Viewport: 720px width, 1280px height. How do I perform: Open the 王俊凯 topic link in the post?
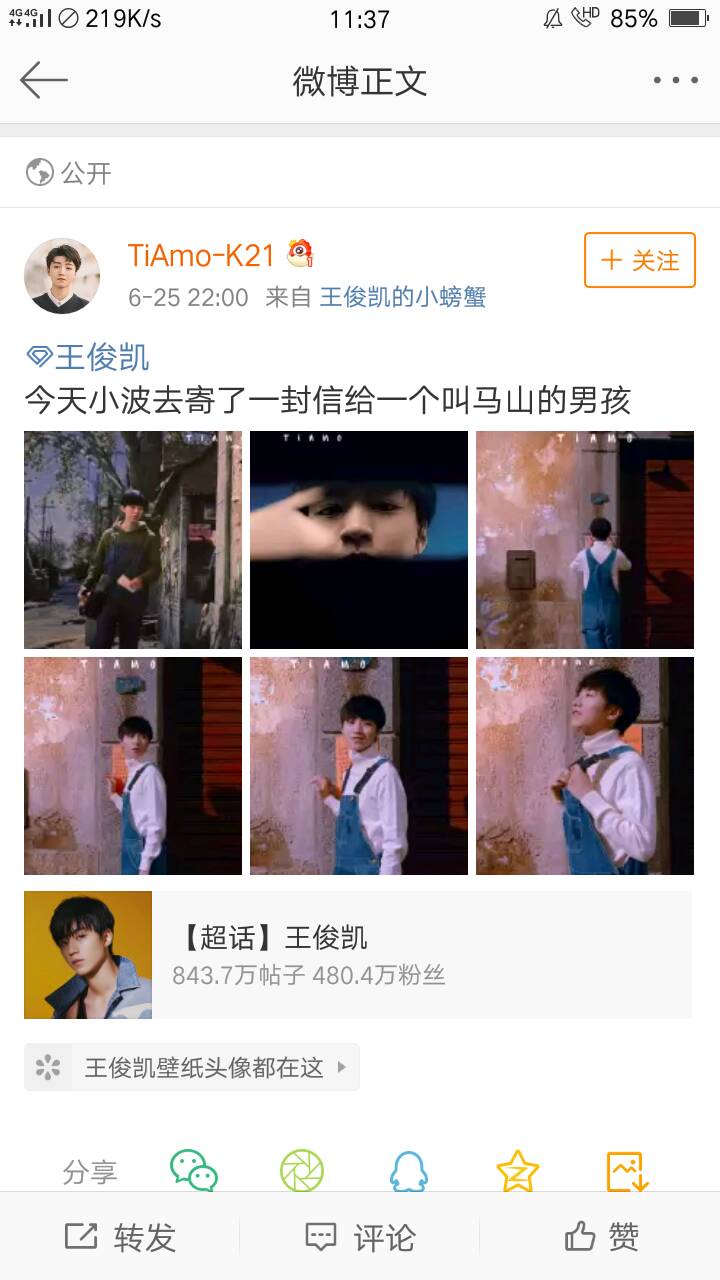88,357
